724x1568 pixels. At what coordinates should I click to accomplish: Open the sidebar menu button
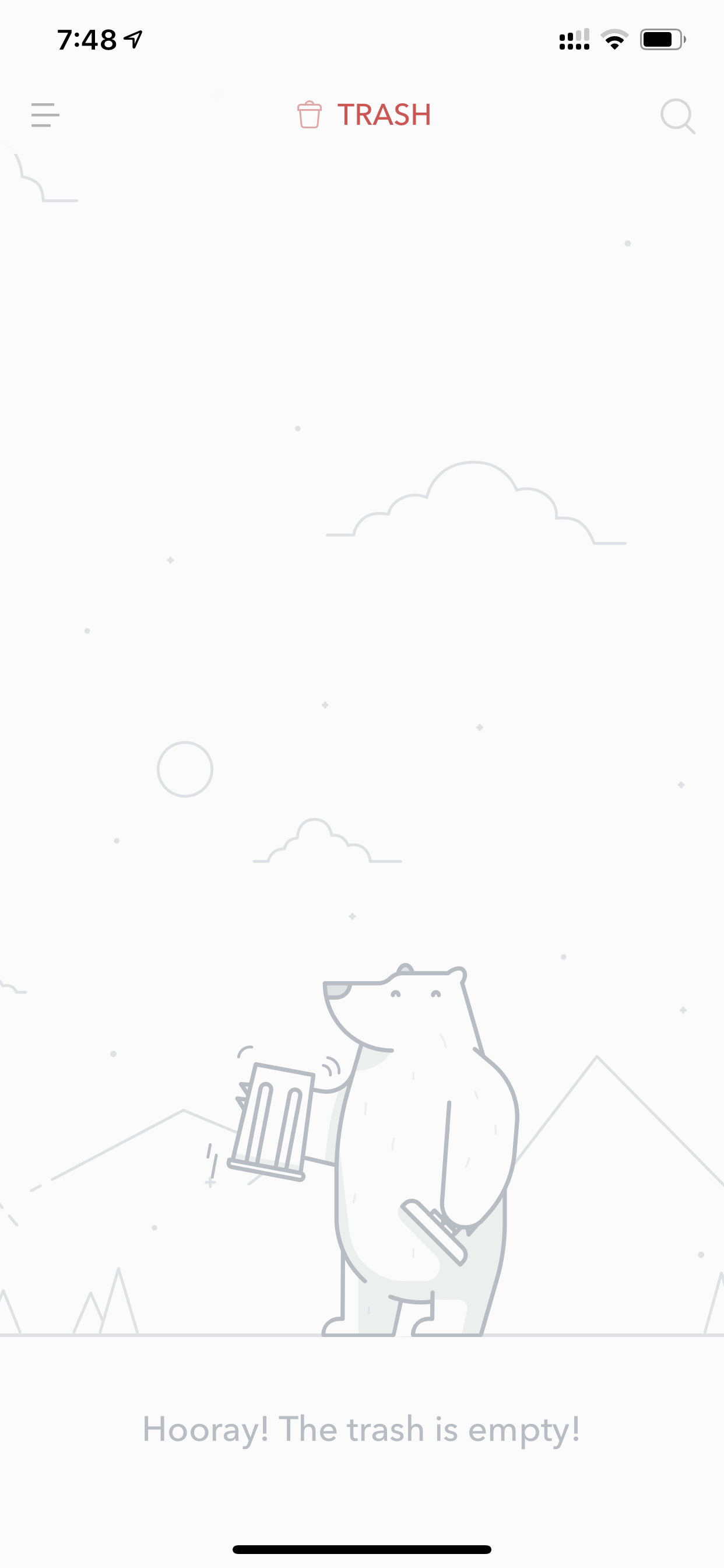(45, 115)
